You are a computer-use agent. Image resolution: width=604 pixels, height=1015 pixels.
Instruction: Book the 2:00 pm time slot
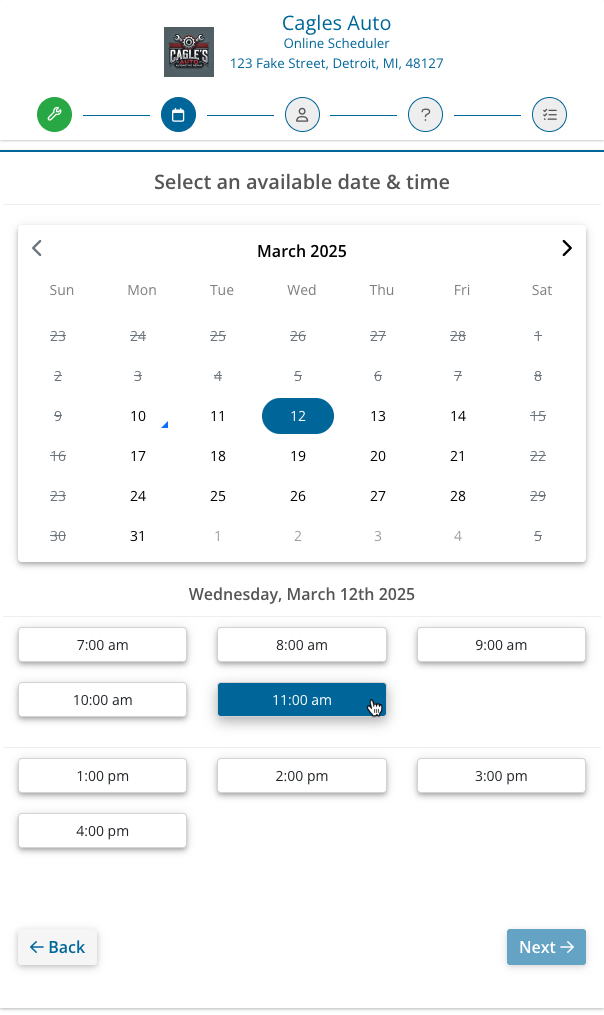coord(302,776)
